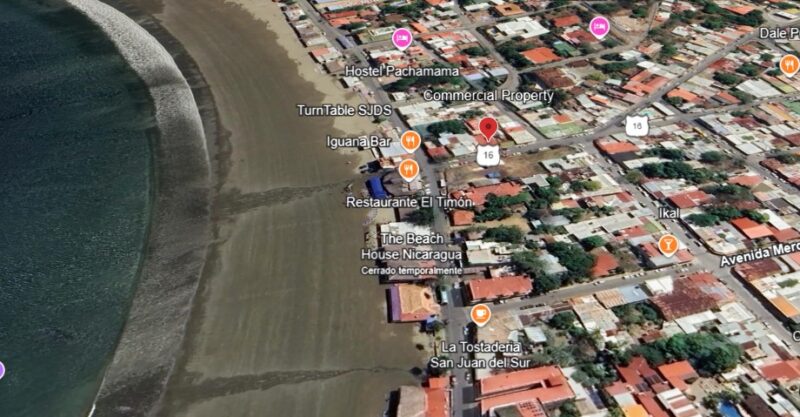The height and width of the screenshot is (417, 800).
Task: Open the Iguana Bar restaurant pin
Action: tap(410, 141)
